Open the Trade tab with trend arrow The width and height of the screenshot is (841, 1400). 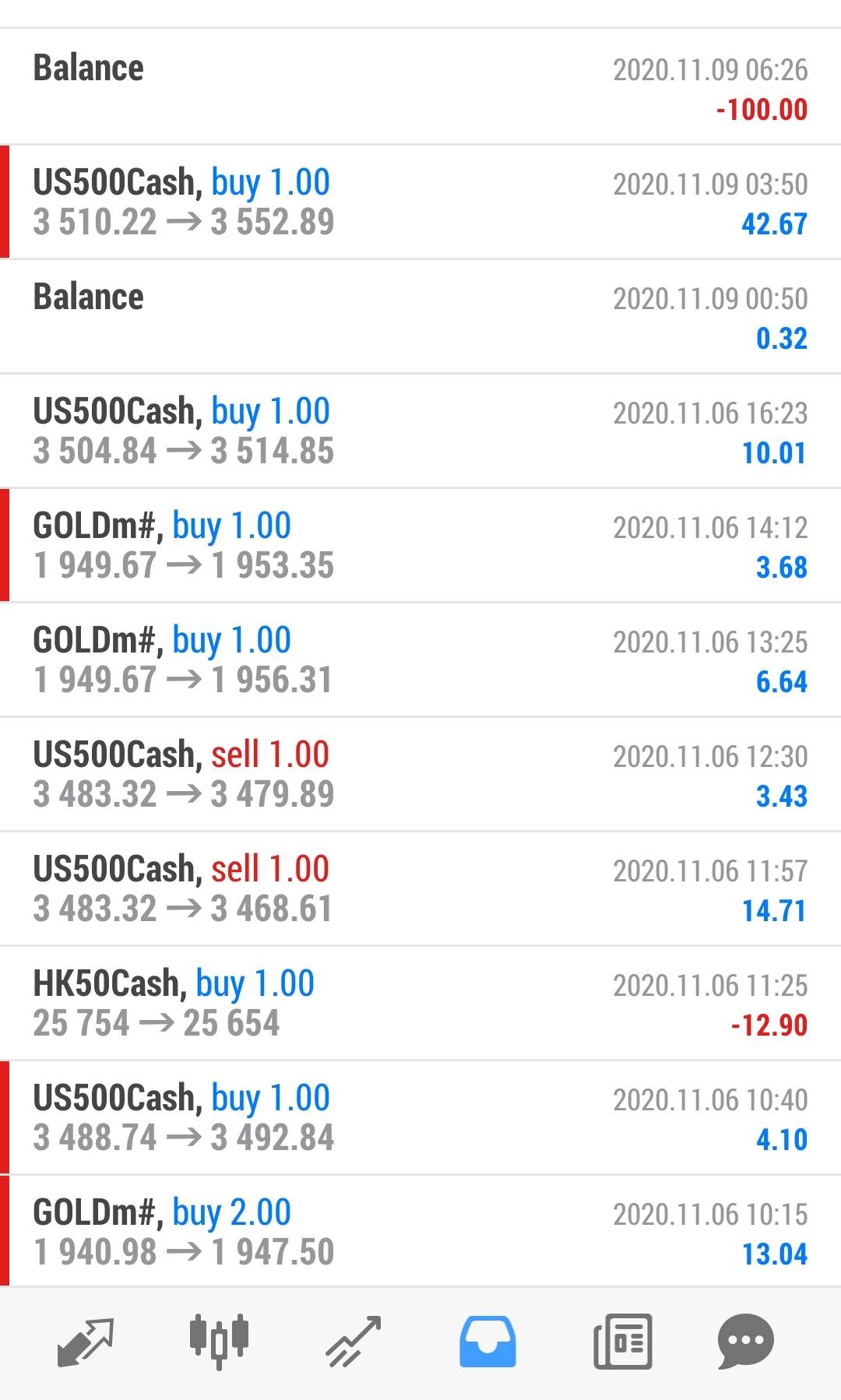[x=354, y=1341]
